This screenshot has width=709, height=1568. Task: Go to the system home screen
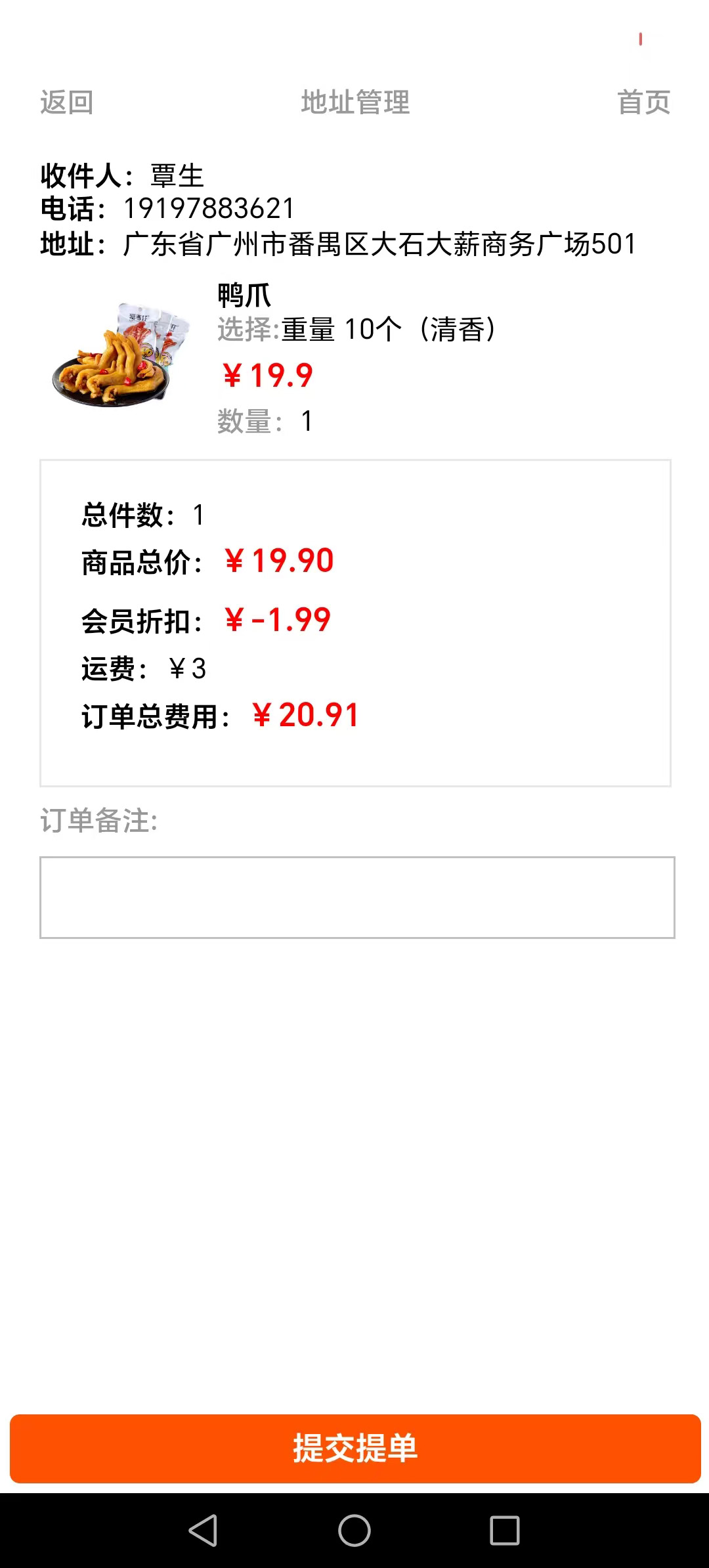tap(354, 1531)
